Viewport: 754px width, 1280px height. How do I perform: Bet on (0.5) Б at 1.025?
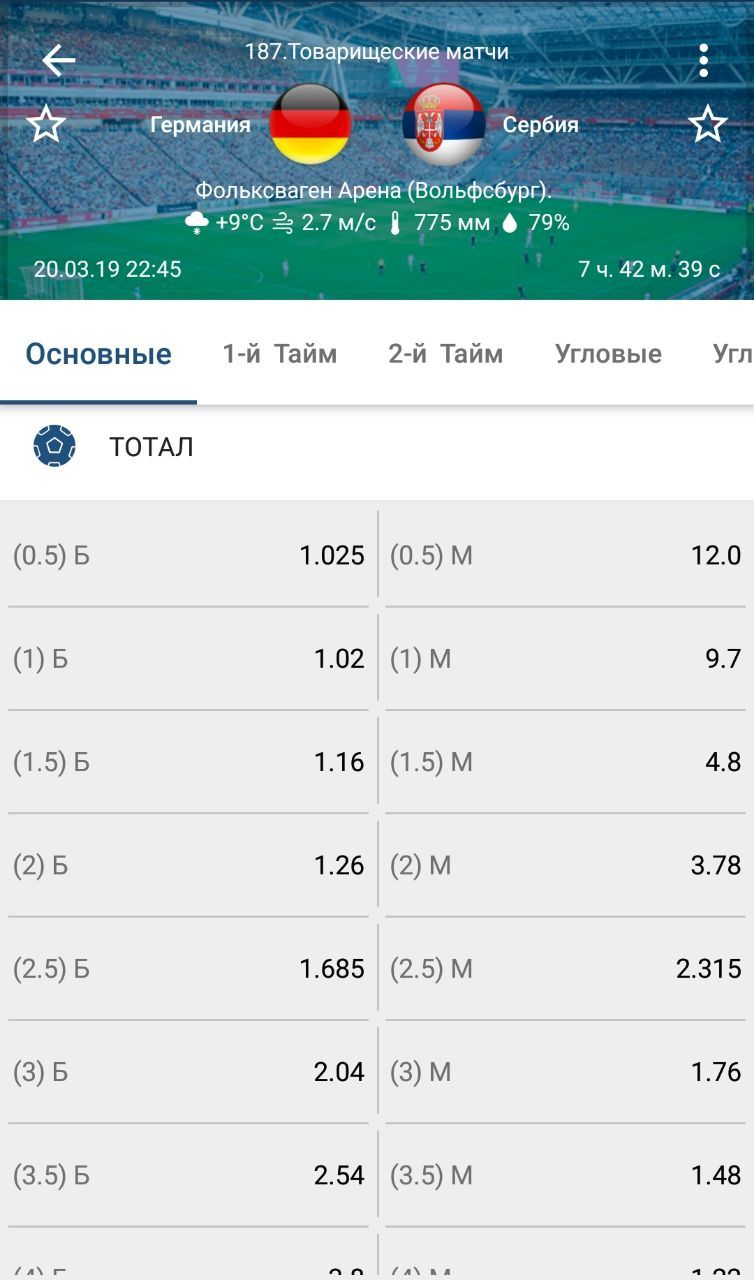point(188,556)
